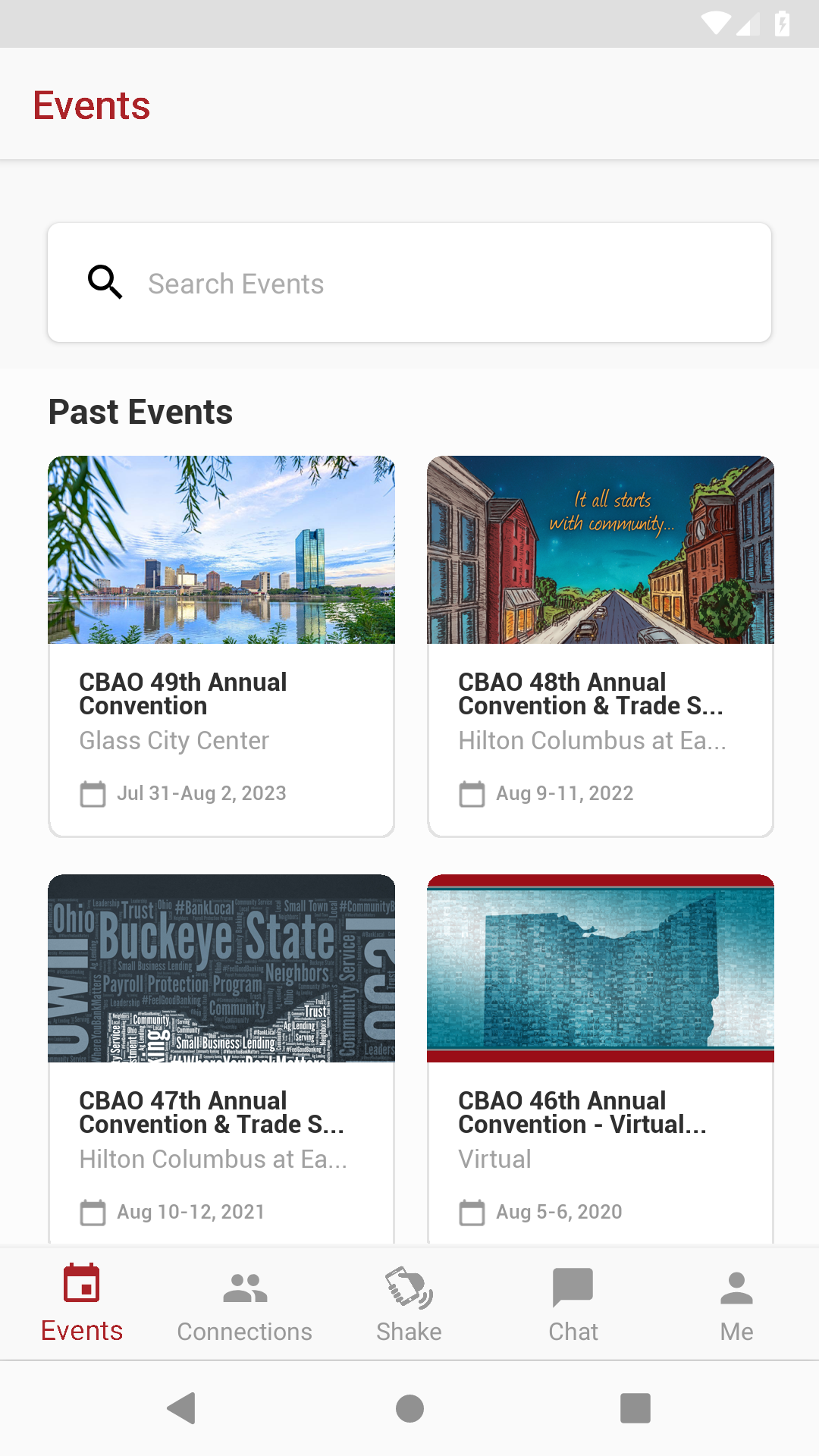This screenshot has height=1456, width=819.
Task: Switch to the Me profile tab
Action: [736, 1304]
